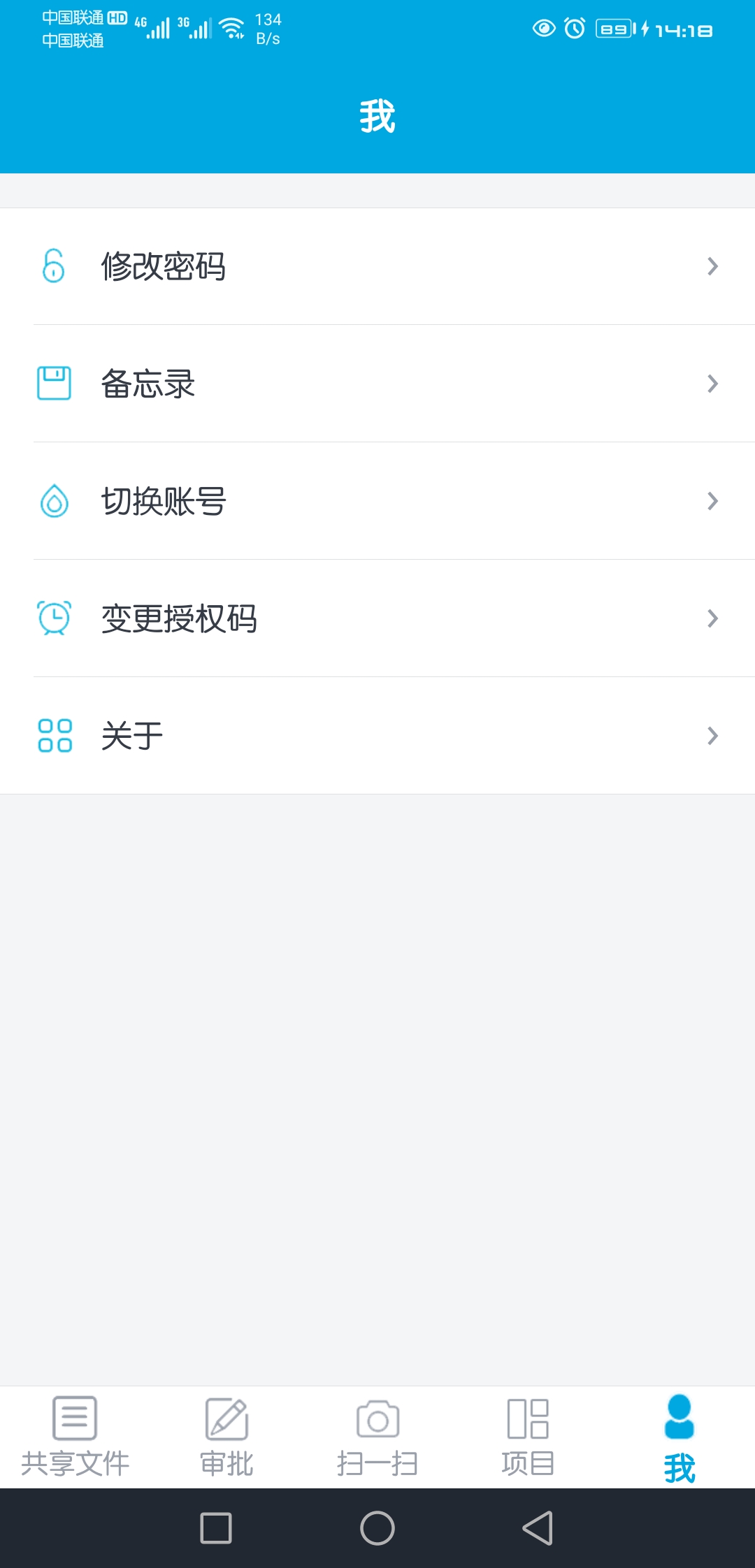The width and height of the screenshot is (755, 1568).
Task: Open the 备忘录 memo row
Action: pyautogui.click(x=377, y=384)
